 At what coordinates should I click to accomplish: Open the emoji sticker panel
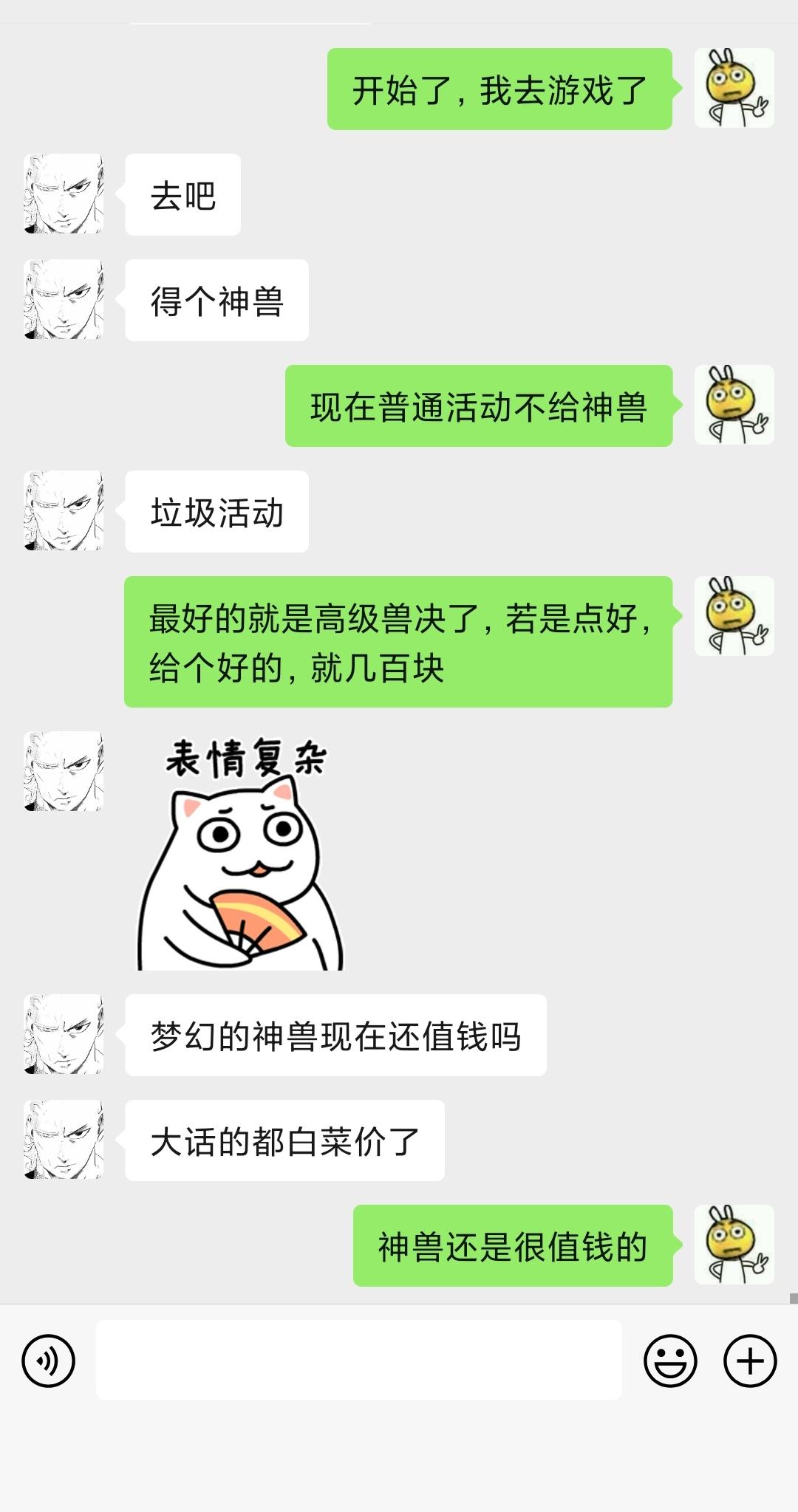670,1360
